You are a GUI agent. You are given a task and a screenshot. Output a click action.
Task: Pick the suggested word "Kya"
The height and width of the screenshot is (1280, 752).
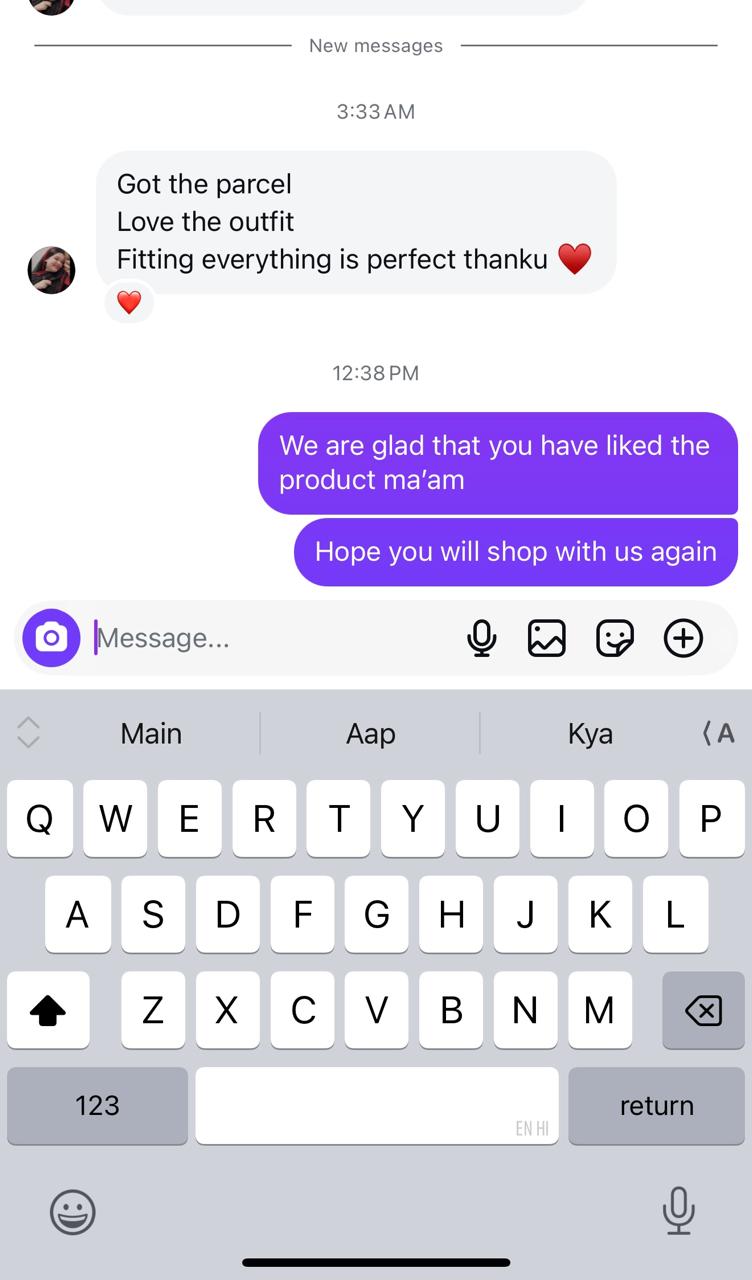590,734
